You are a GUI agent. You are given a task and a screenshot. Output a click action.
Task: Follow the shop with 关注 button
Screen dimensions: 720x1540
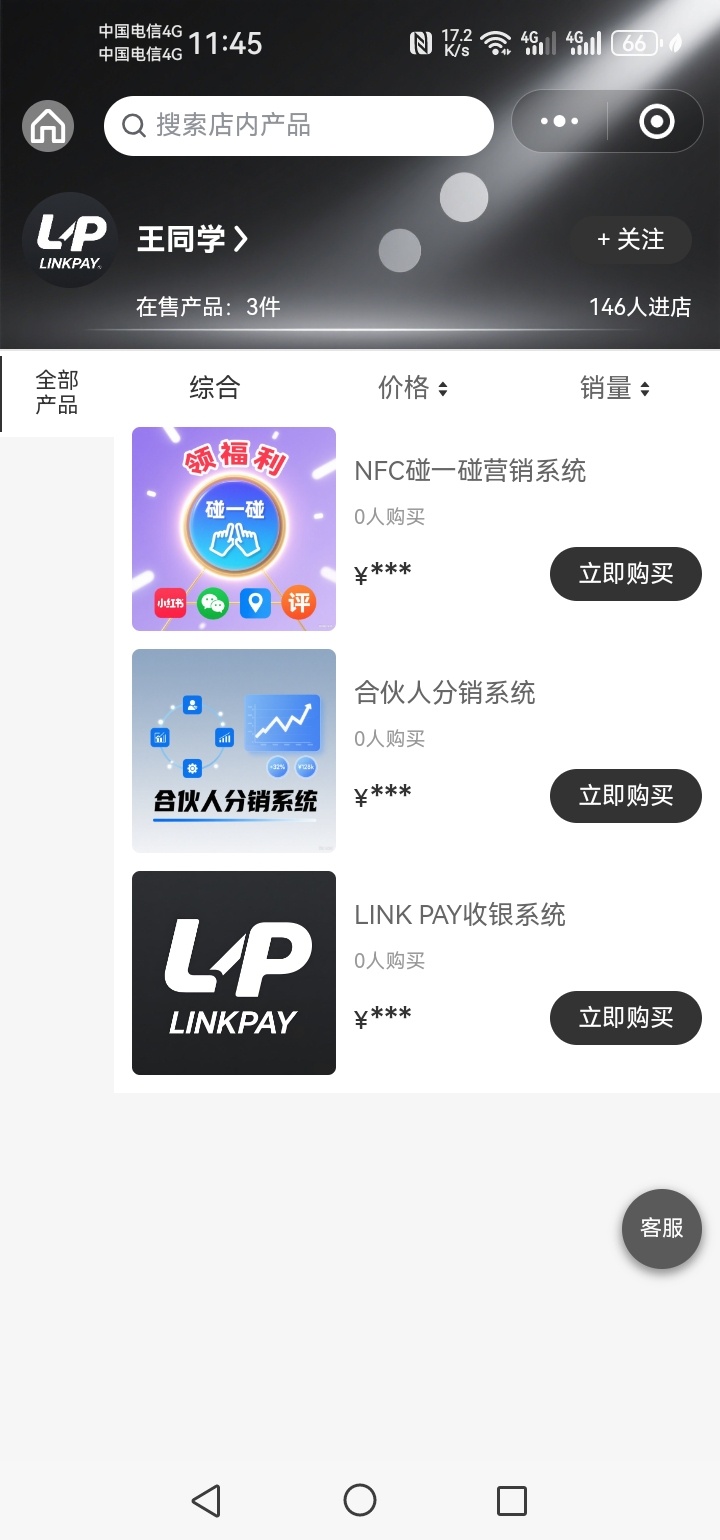(x=631, y=240)
